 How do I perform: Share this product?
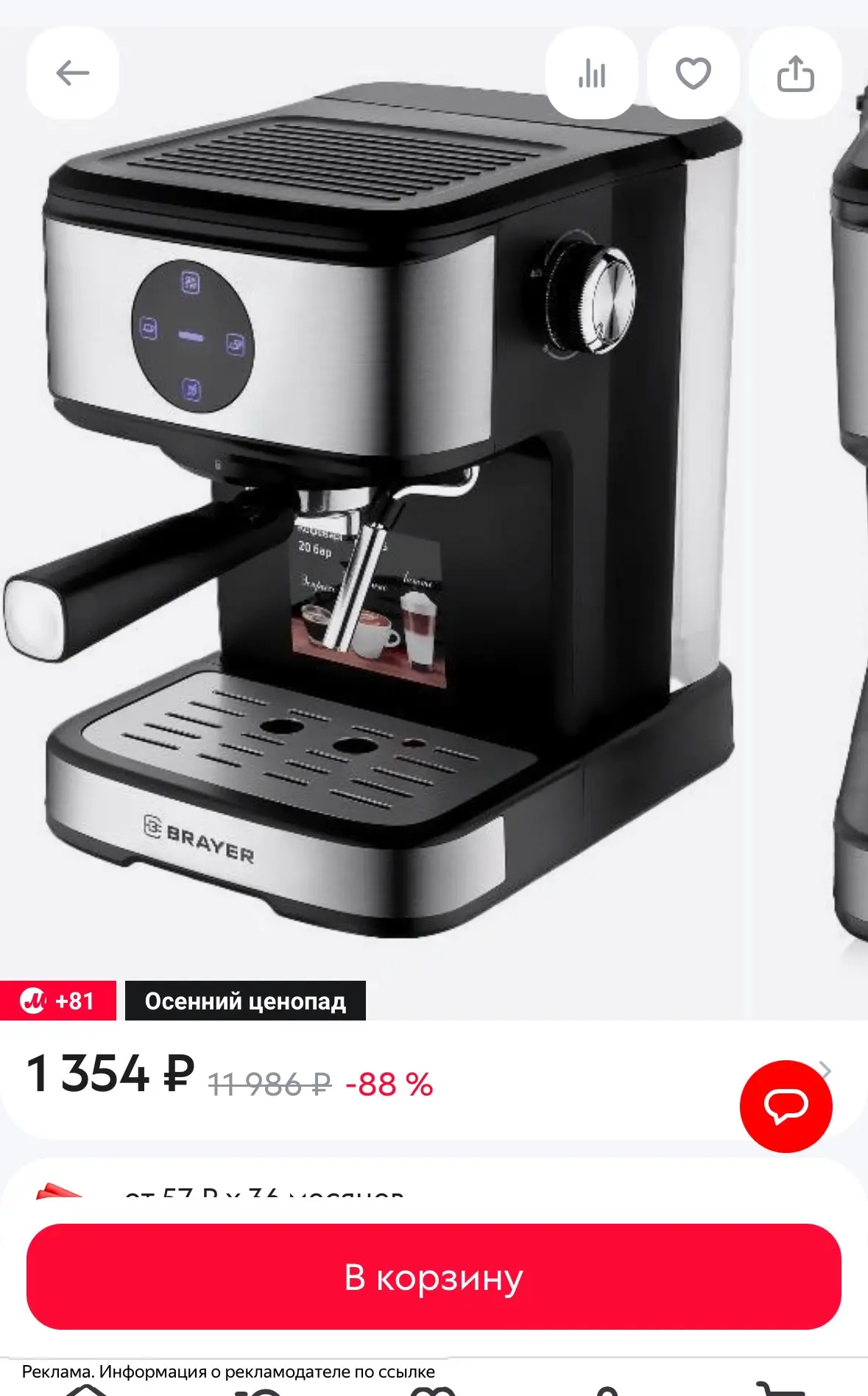[x=795, y=73]
